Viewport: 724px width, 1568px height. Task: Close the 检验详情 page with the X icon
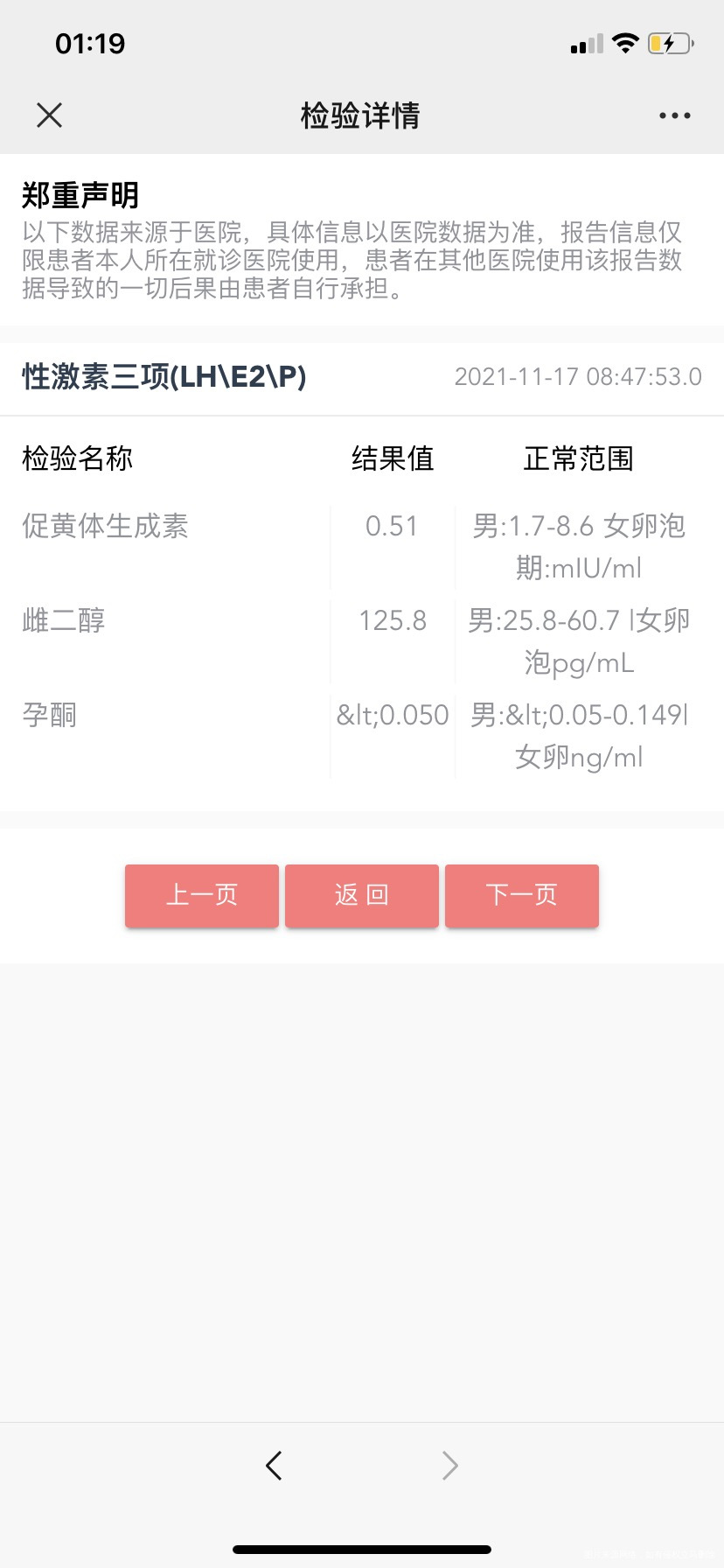pyautogui.click(x=50, y=115)
